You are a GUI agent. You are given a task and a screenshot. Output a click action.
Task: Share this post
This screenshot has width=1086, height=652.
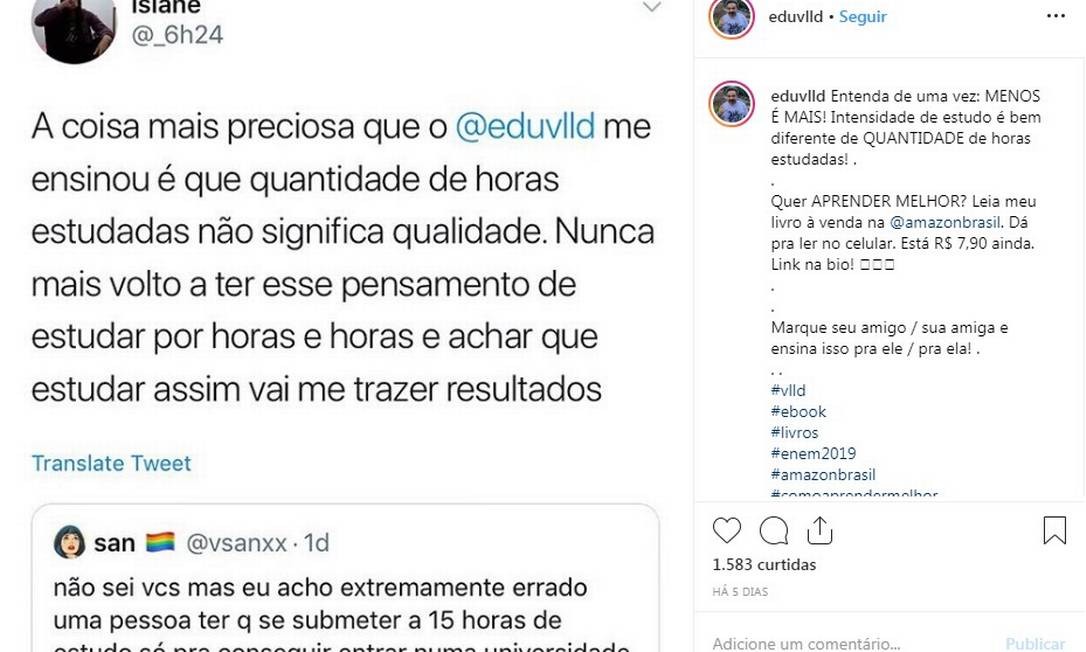(819, 529)
